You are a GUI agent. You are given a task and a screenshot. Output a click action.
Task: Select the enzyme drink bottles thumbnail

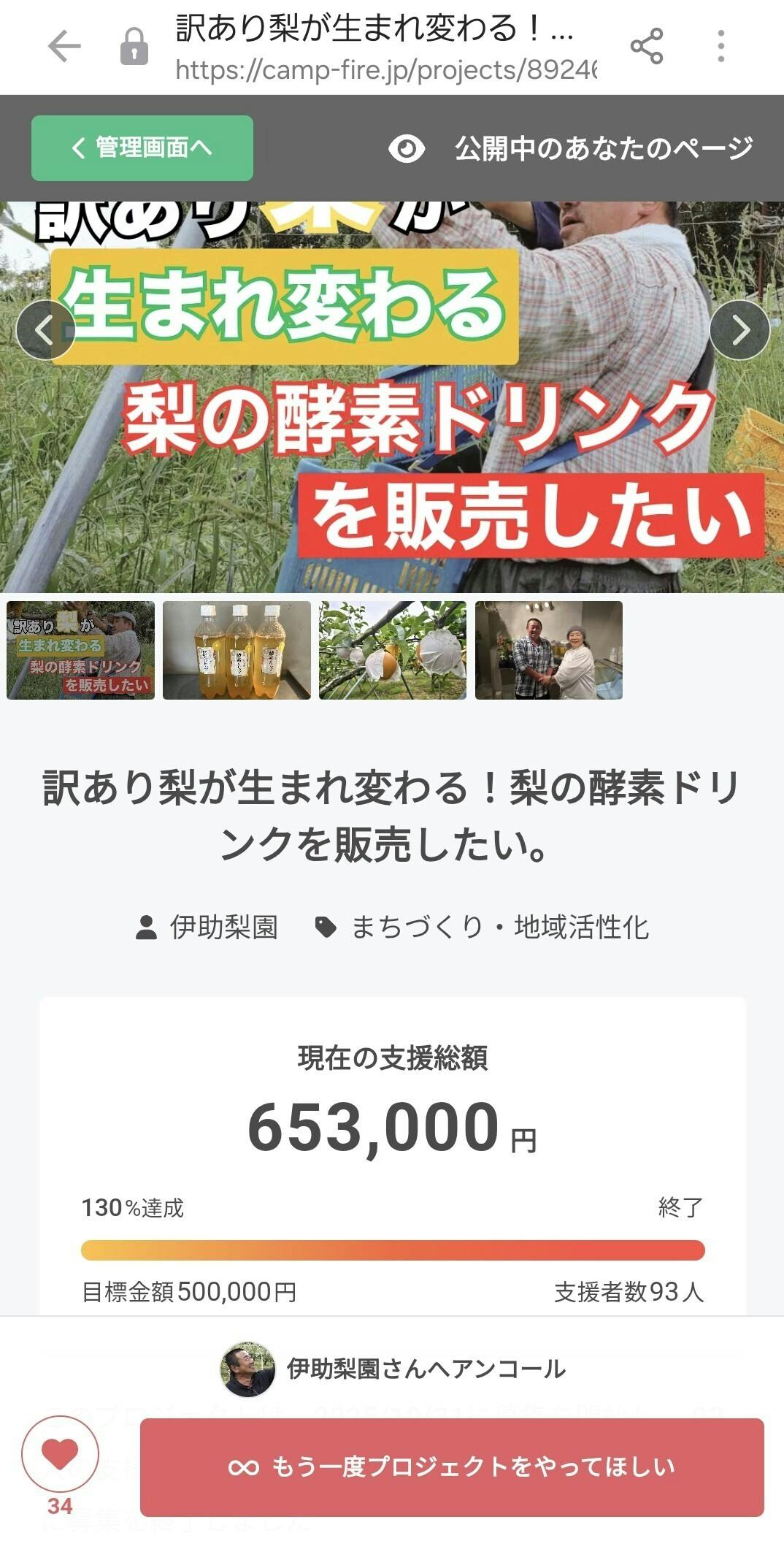click(x=237, y=650)
